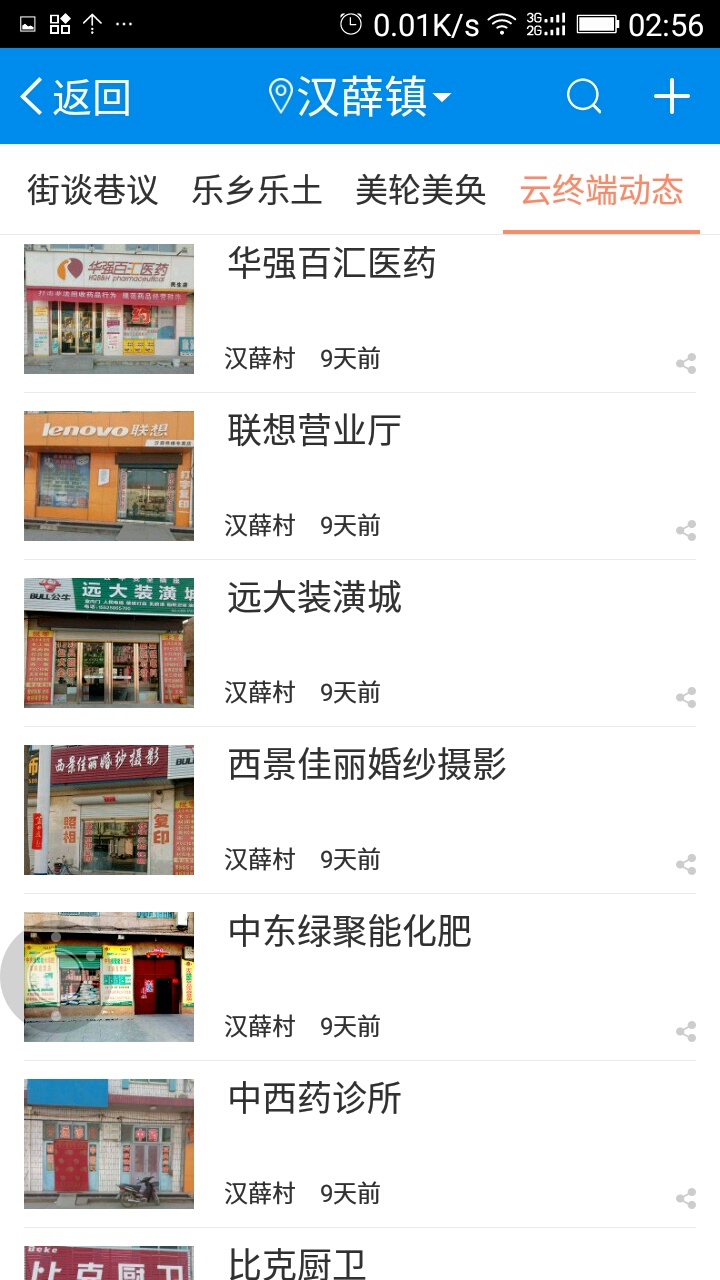The height and width of the screenshot is (1280, 720).
Task: Go back using 返回 button
Action: click(75, 97)
